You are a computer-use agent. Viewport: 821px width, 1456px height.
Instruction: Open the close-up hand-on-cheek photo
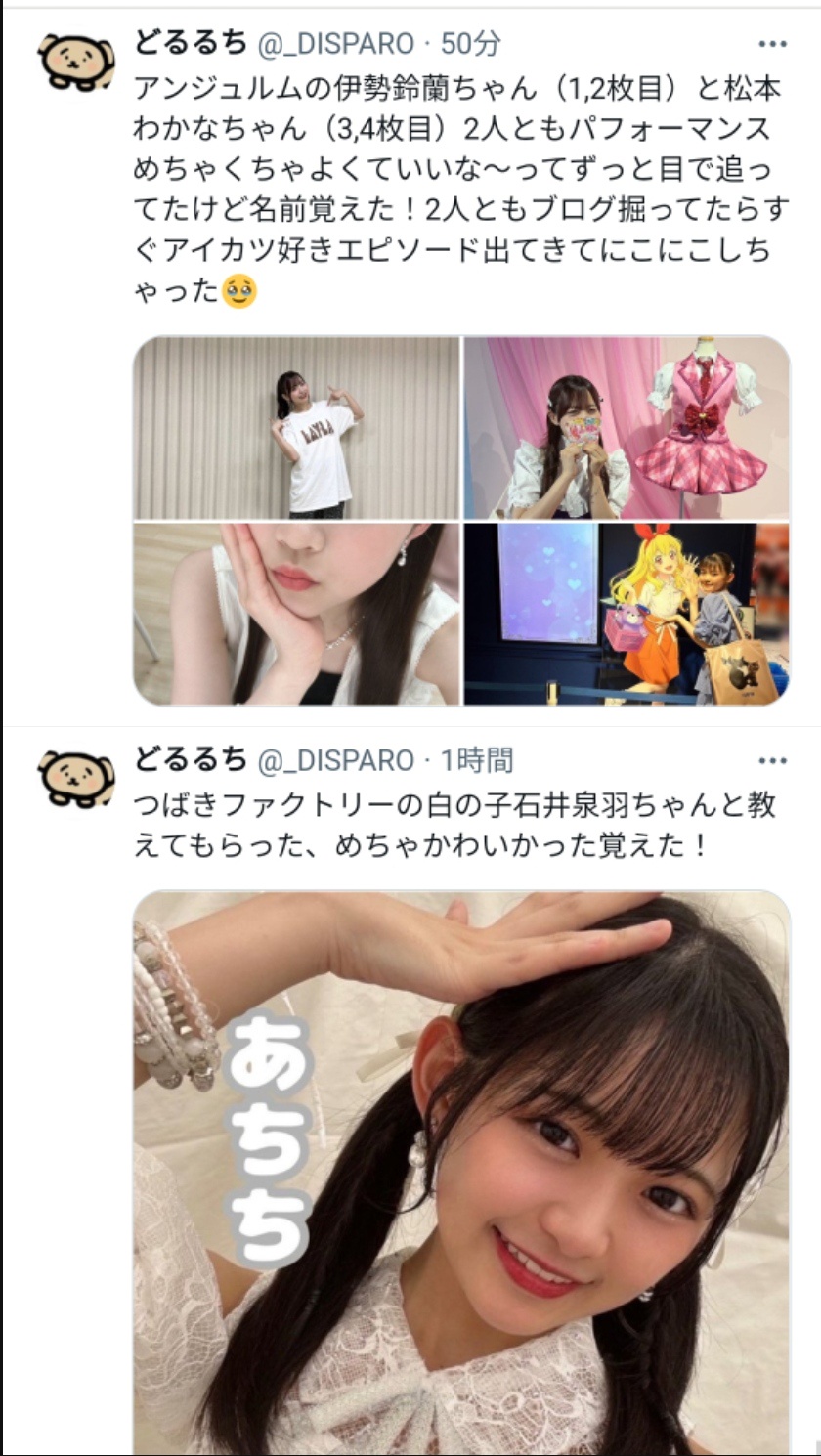296,614
